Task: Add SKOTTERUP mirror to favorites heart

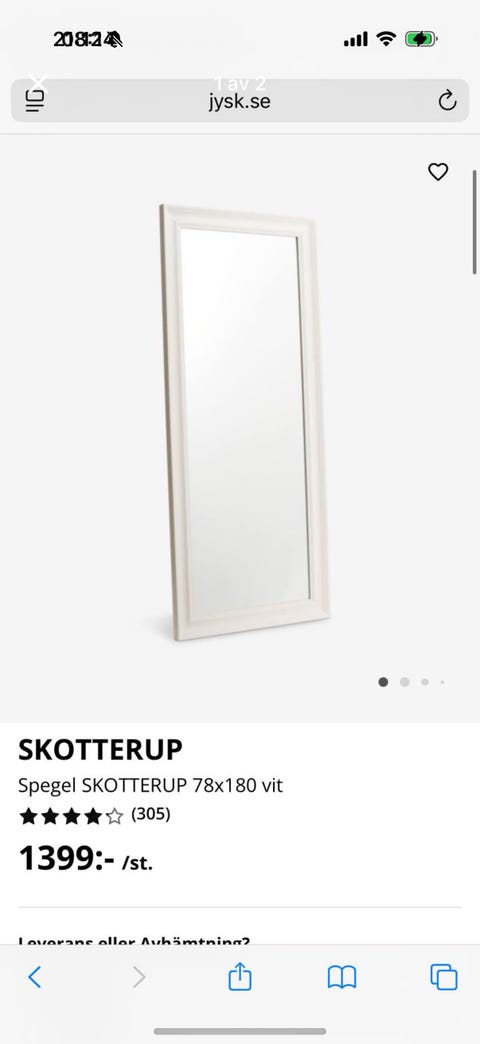Action: (437, 172)
